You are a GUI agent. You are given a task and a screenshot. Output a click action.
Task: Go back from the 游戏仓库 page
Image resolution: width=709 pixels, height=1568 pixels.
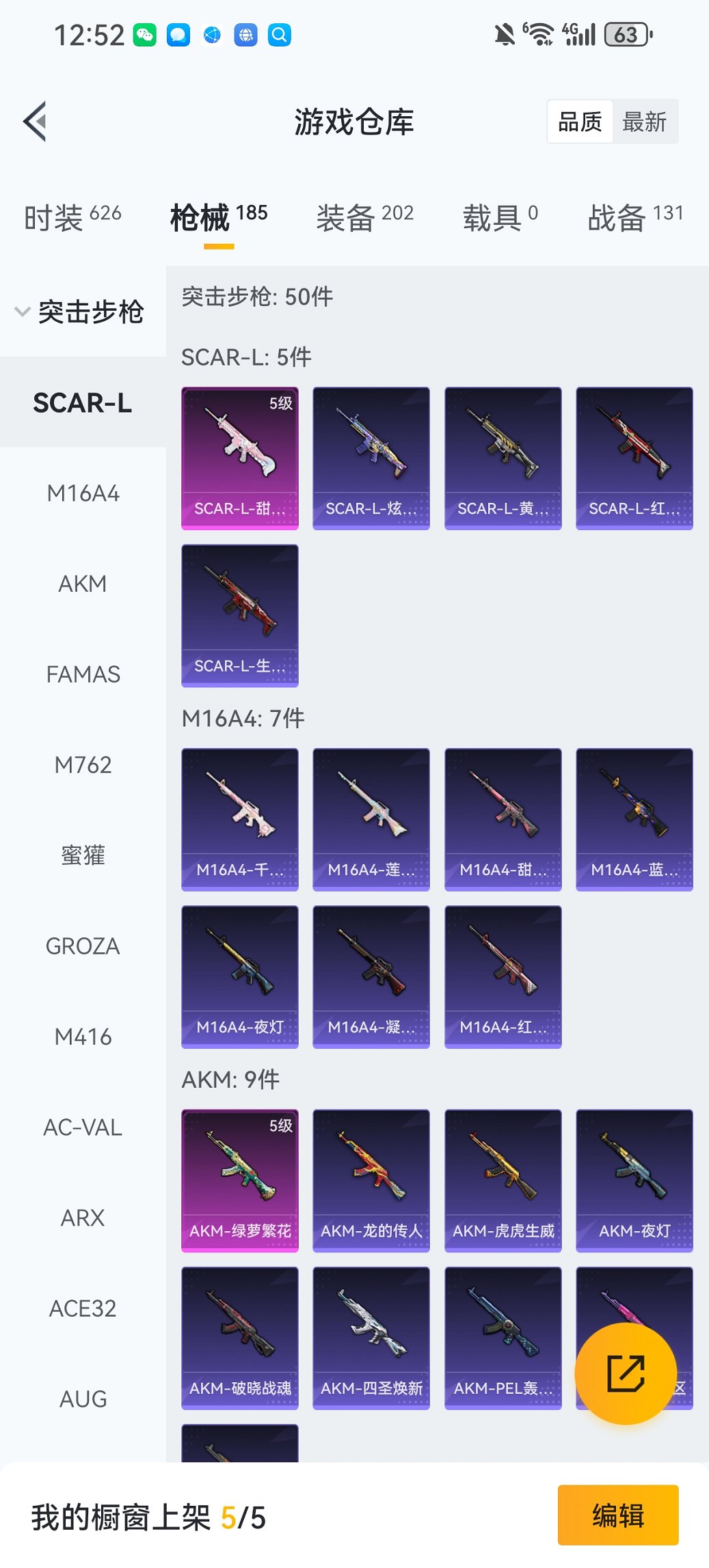(x=36, y=122)
